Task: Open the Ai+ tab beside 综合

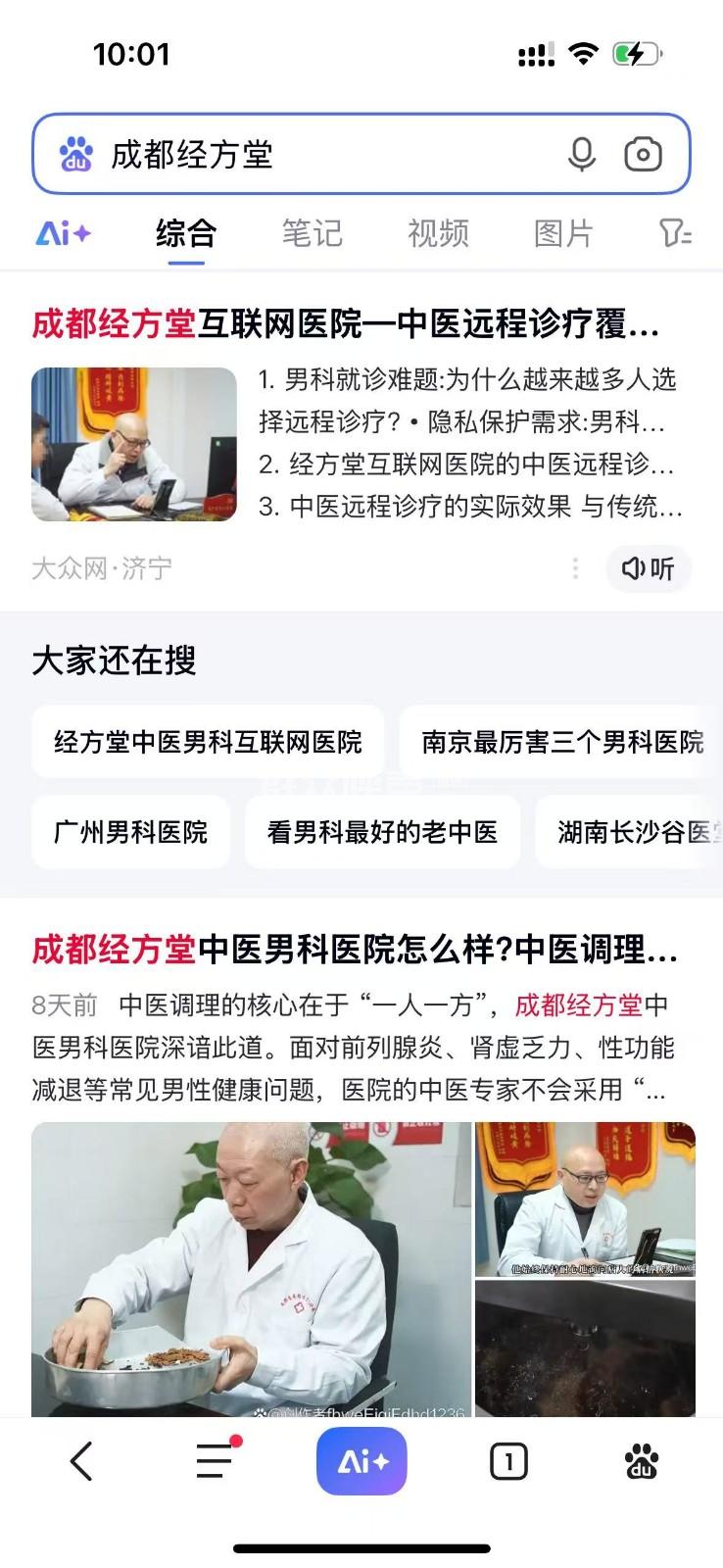Action: (64, 233)
